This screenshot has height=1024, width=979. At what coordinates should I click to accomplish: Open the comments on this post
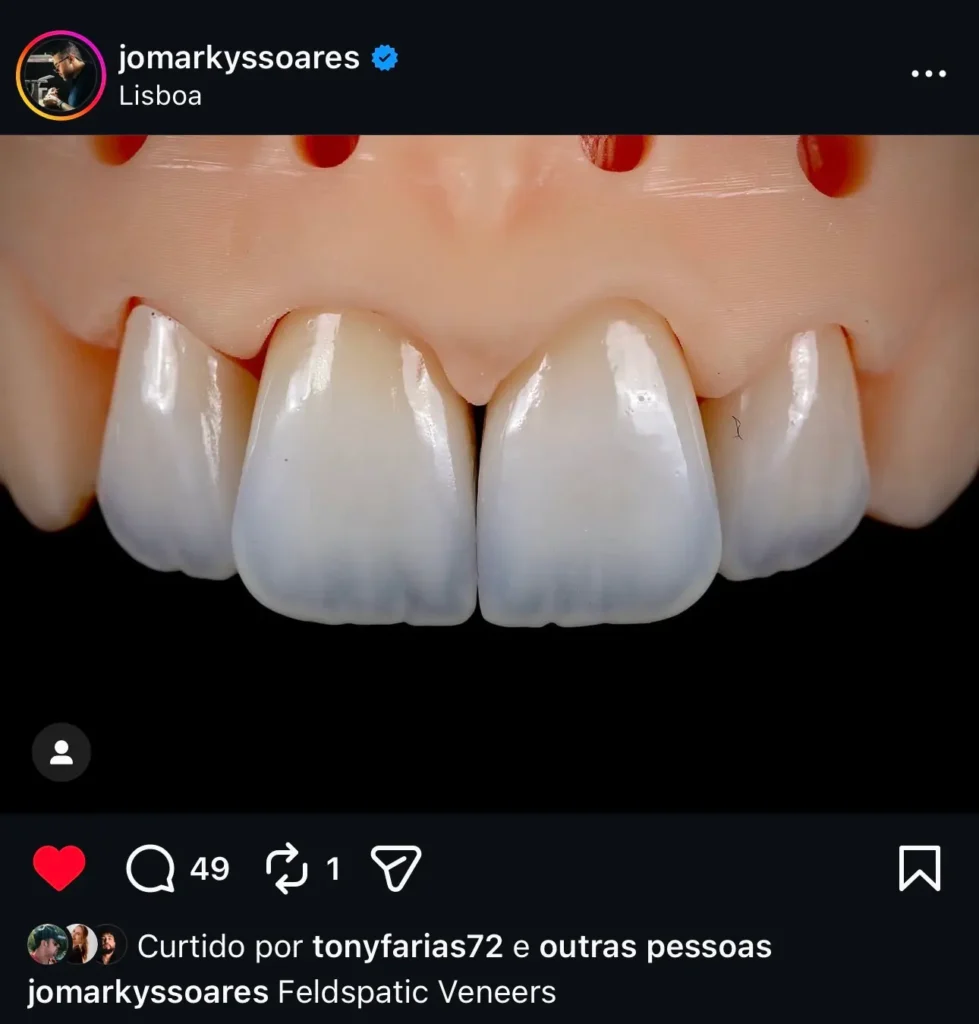151,868
